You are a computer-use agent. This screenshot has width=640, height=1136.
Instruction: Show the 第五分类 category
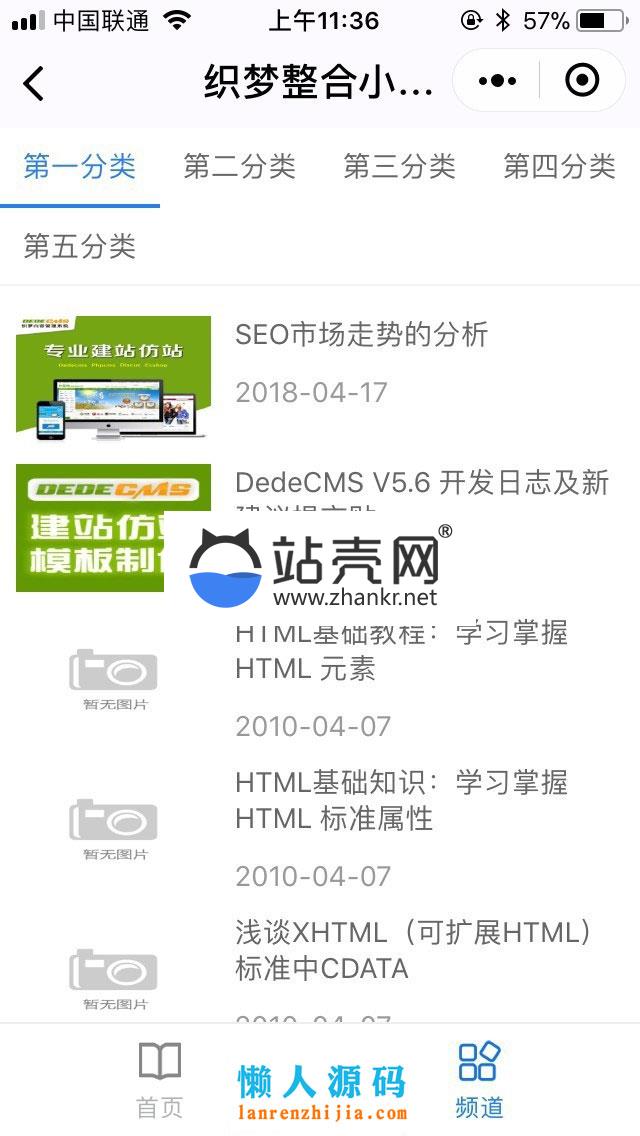[x=80, y=246]
